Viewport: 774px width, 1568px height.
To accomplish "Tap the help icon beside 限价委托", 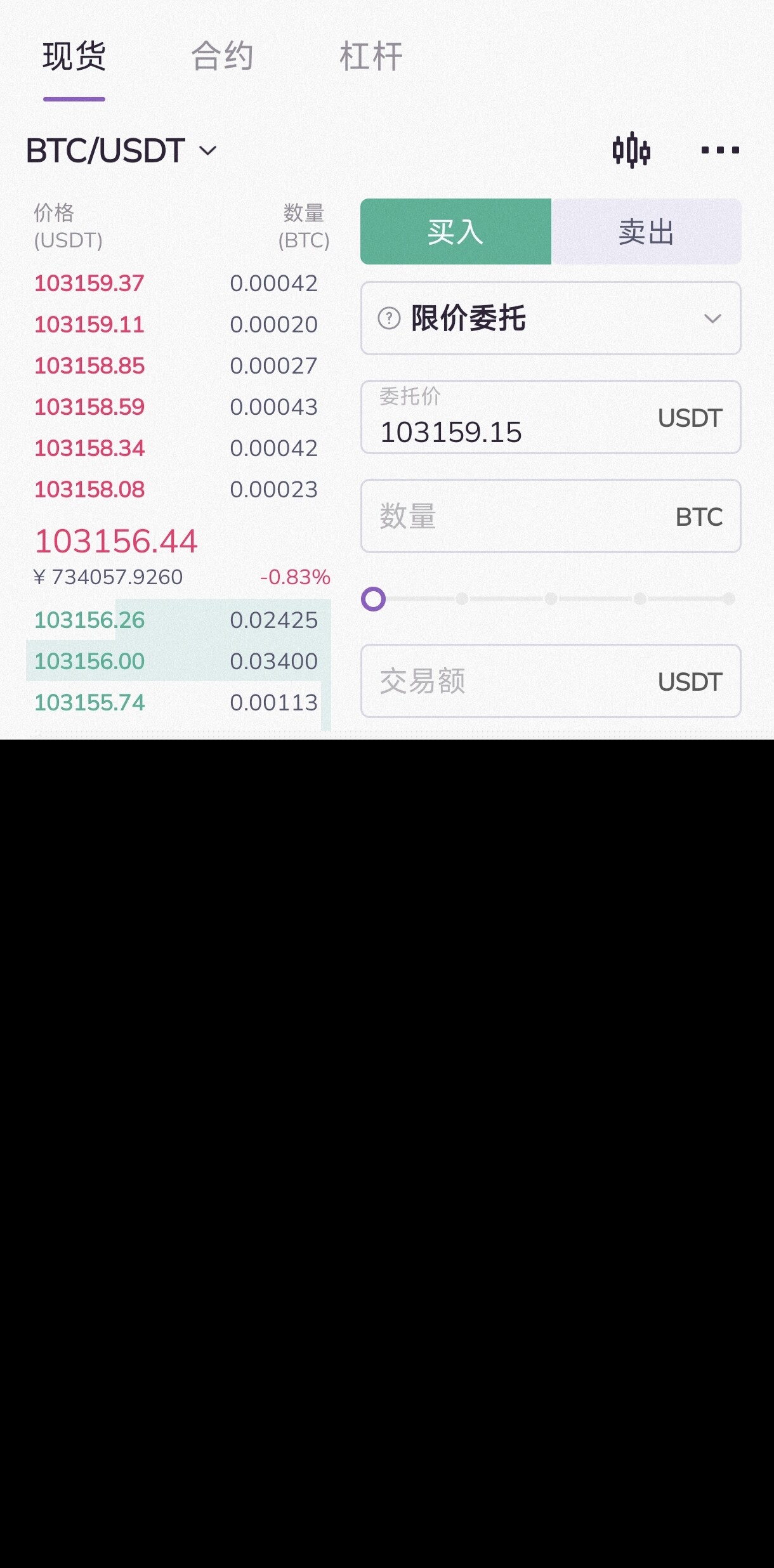I will point(389,318).
